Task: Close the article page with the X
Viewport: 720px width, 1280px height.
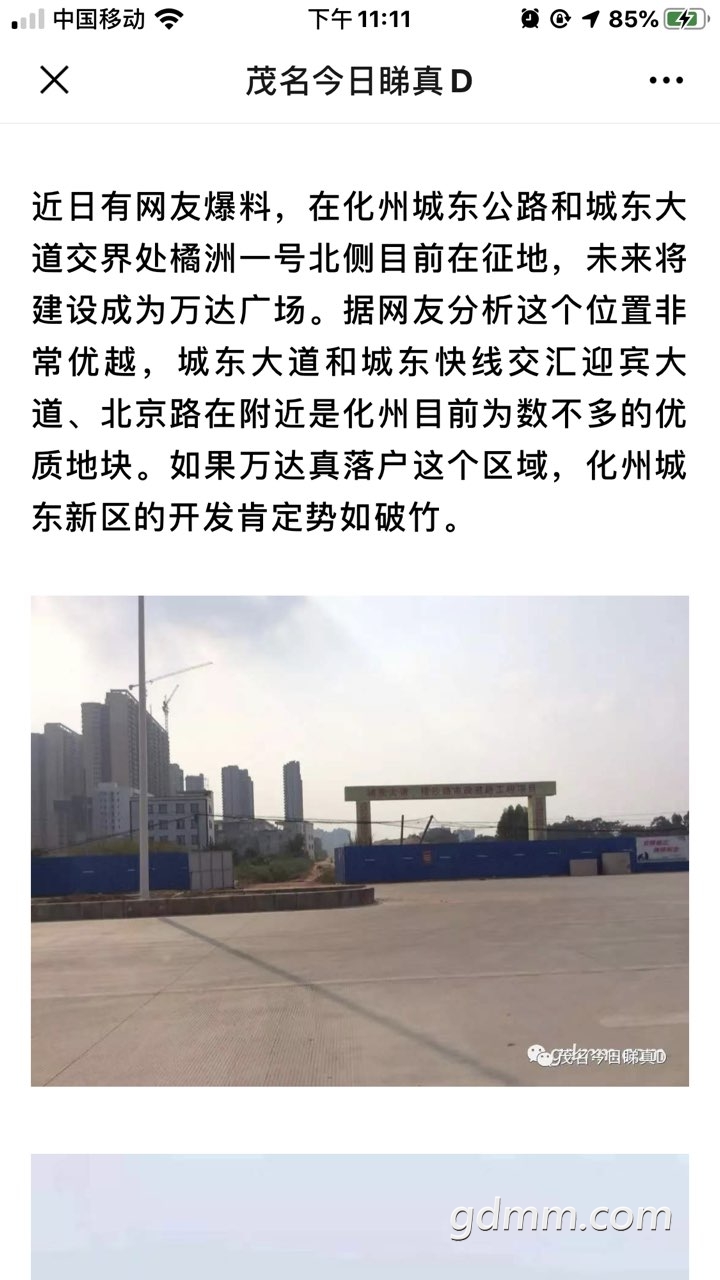Action: 54,80
